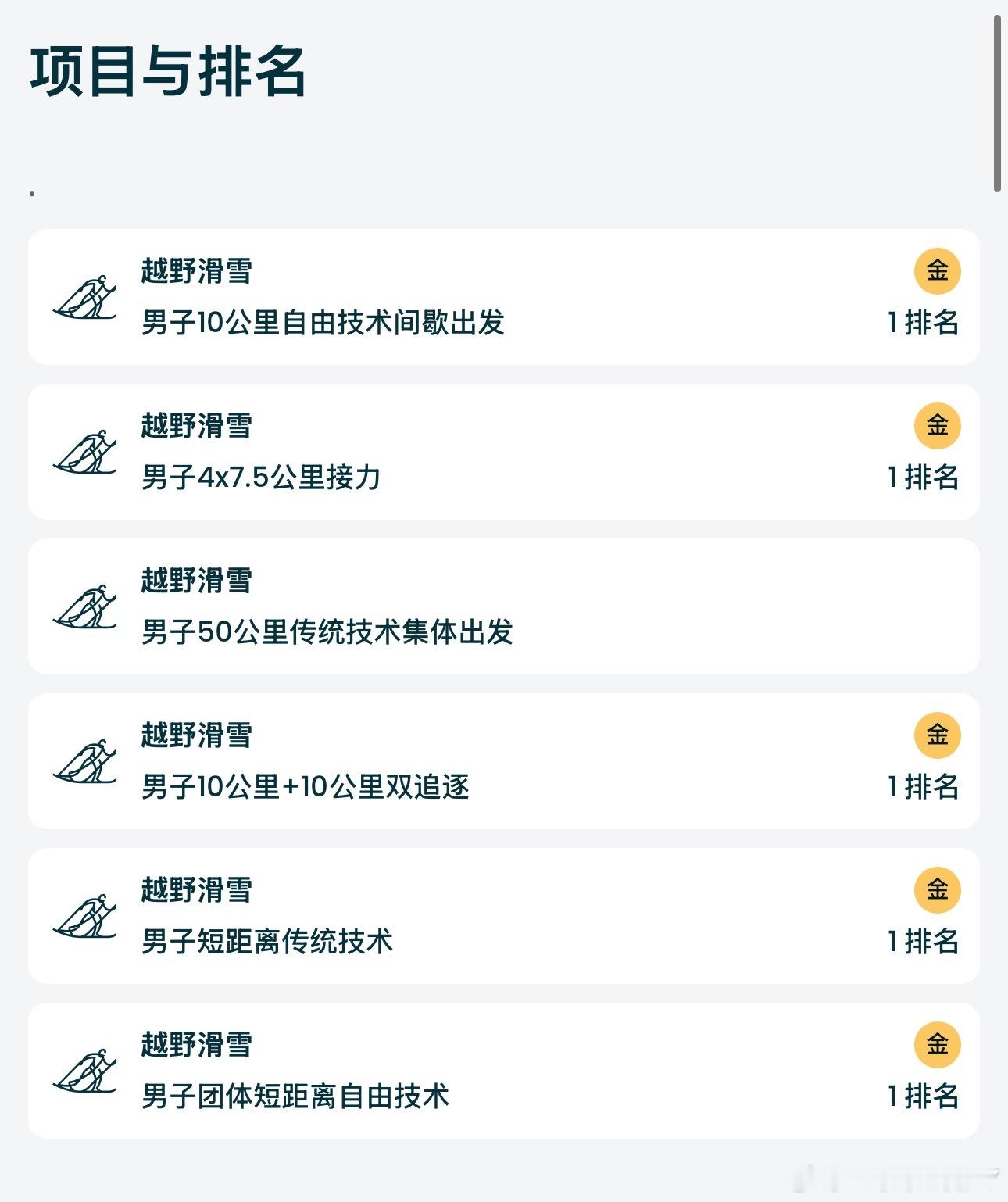Click the gold medal badge on 男子4x7.5公里接力

(938, 427)
